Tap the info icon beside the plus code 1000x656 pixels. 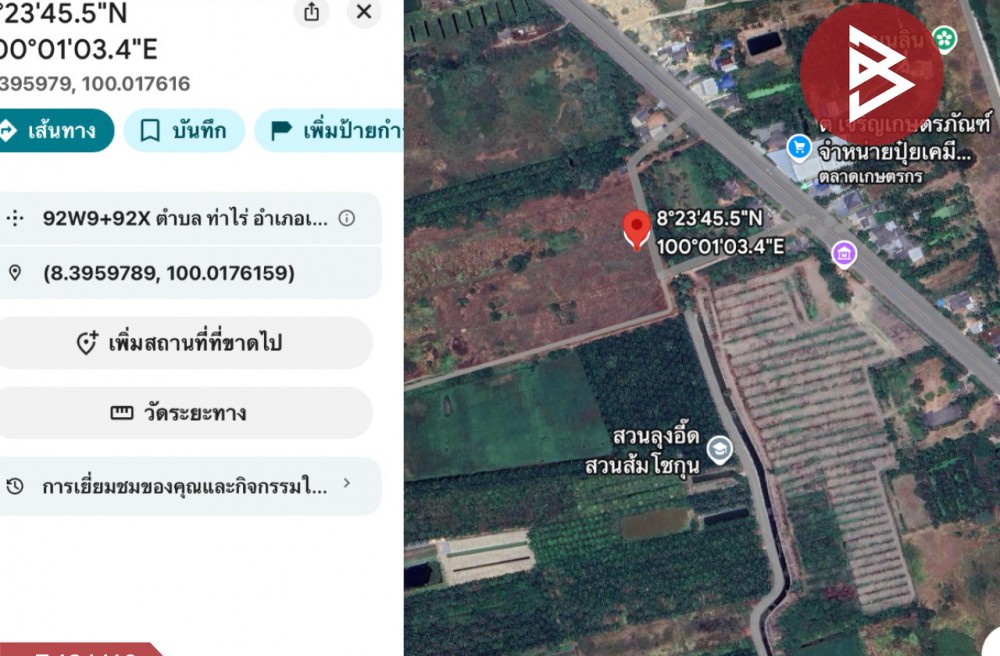(347, 218)
